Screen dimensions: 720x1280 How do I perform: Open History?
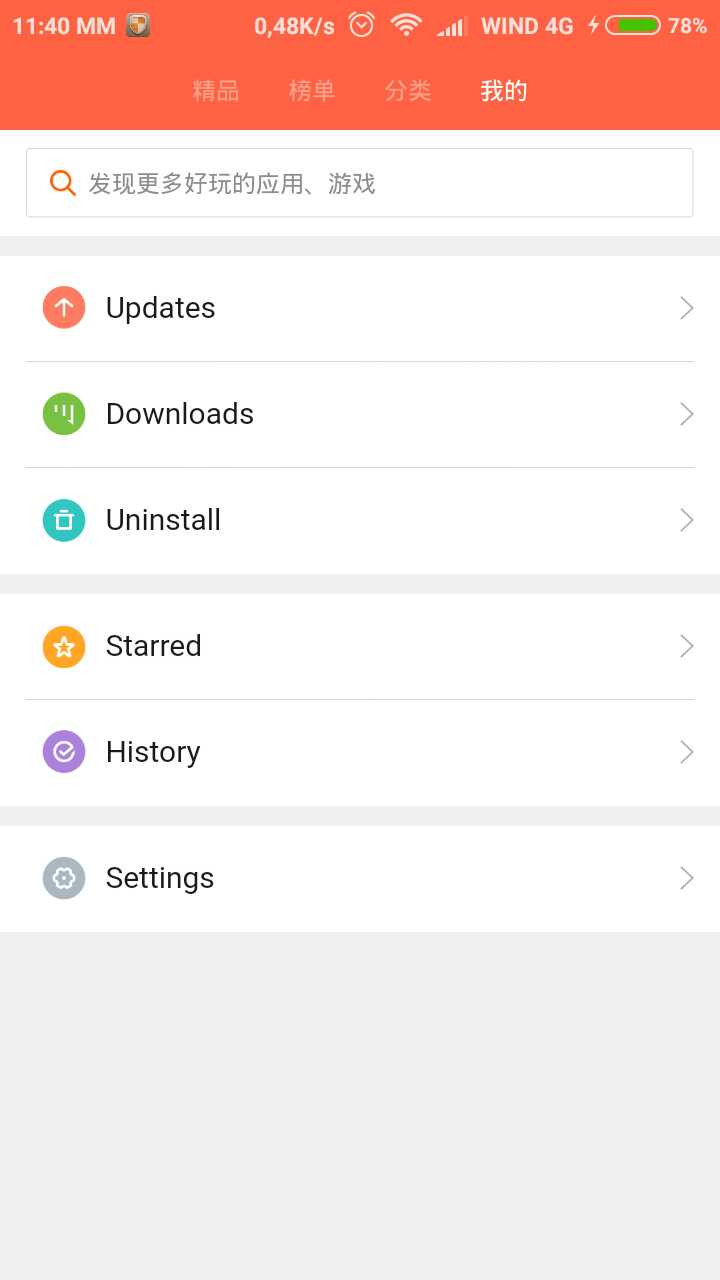pos(360,752)
